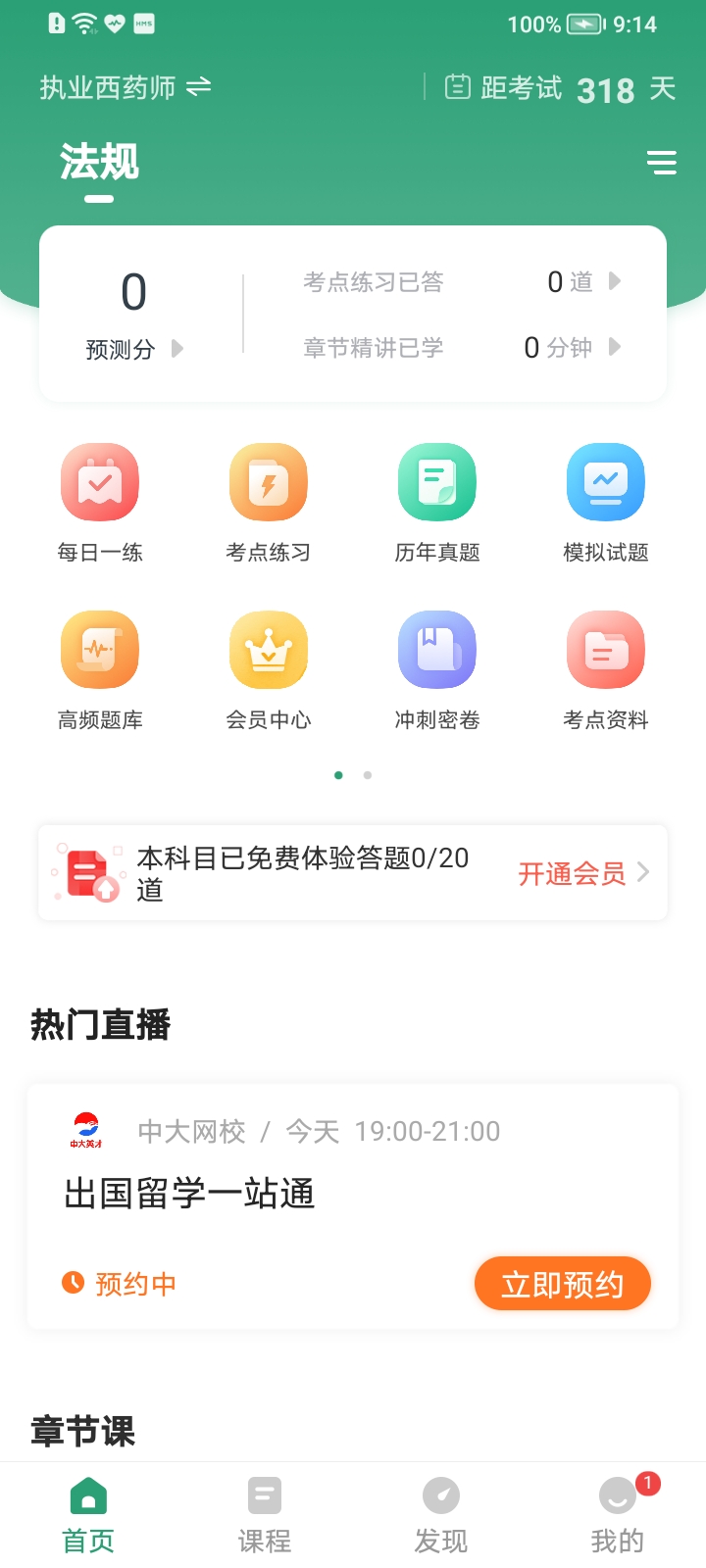Open 考点练习已答 record

(462, 282)
